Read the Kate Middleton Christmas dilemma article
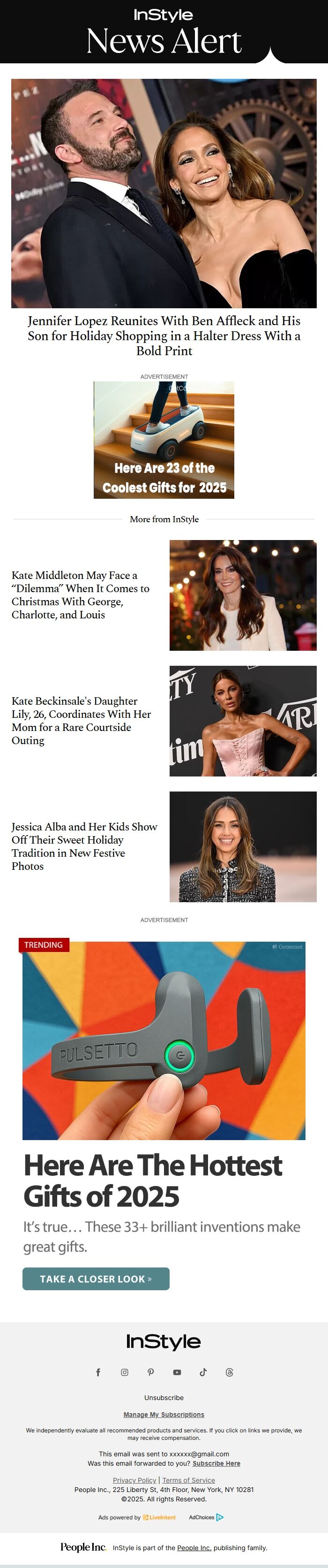The width and height of the screenshot is (328, 1568). point(80,595)
